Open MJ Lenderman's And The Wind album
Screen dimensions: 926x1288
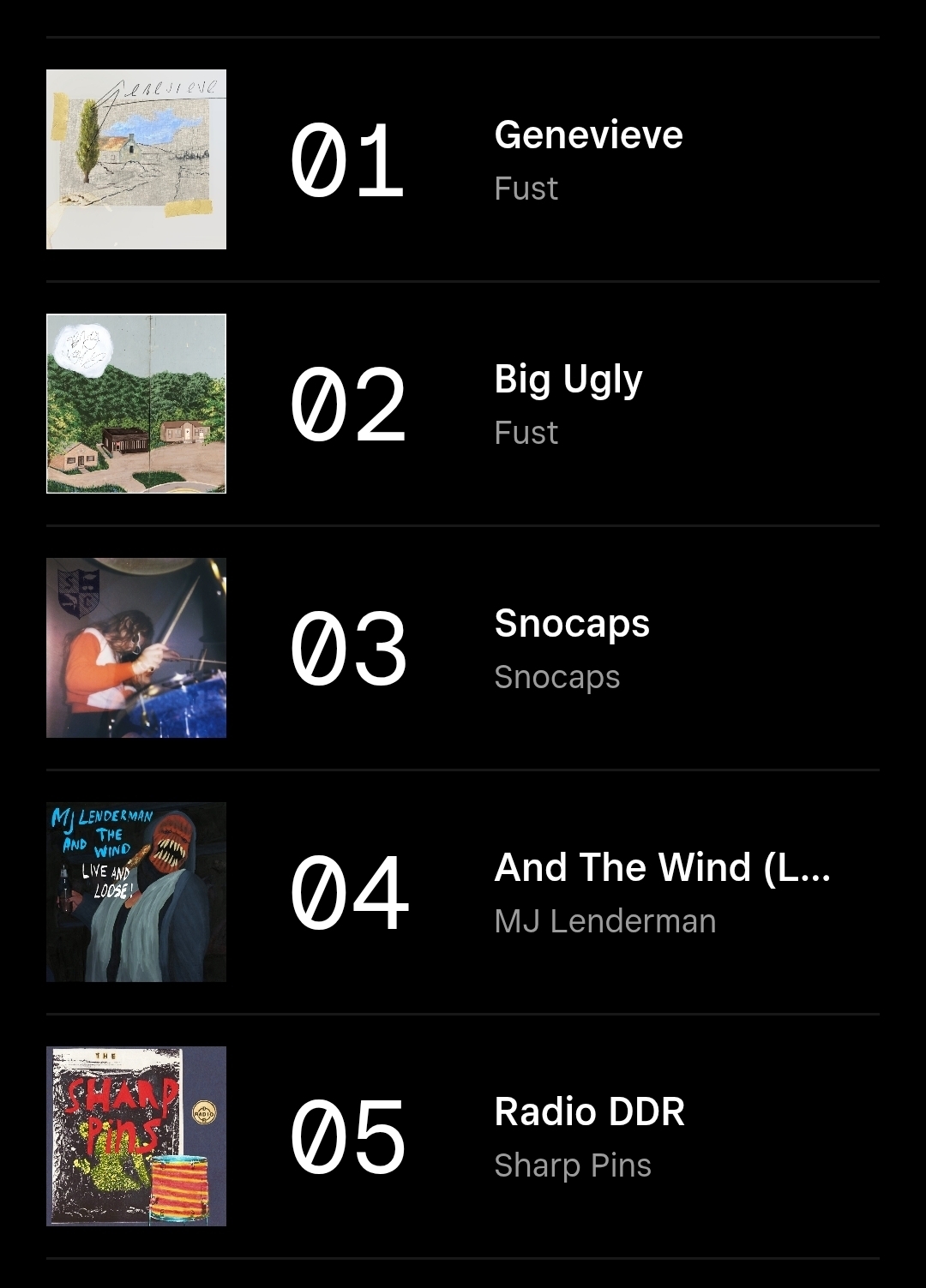click(661, 868)
